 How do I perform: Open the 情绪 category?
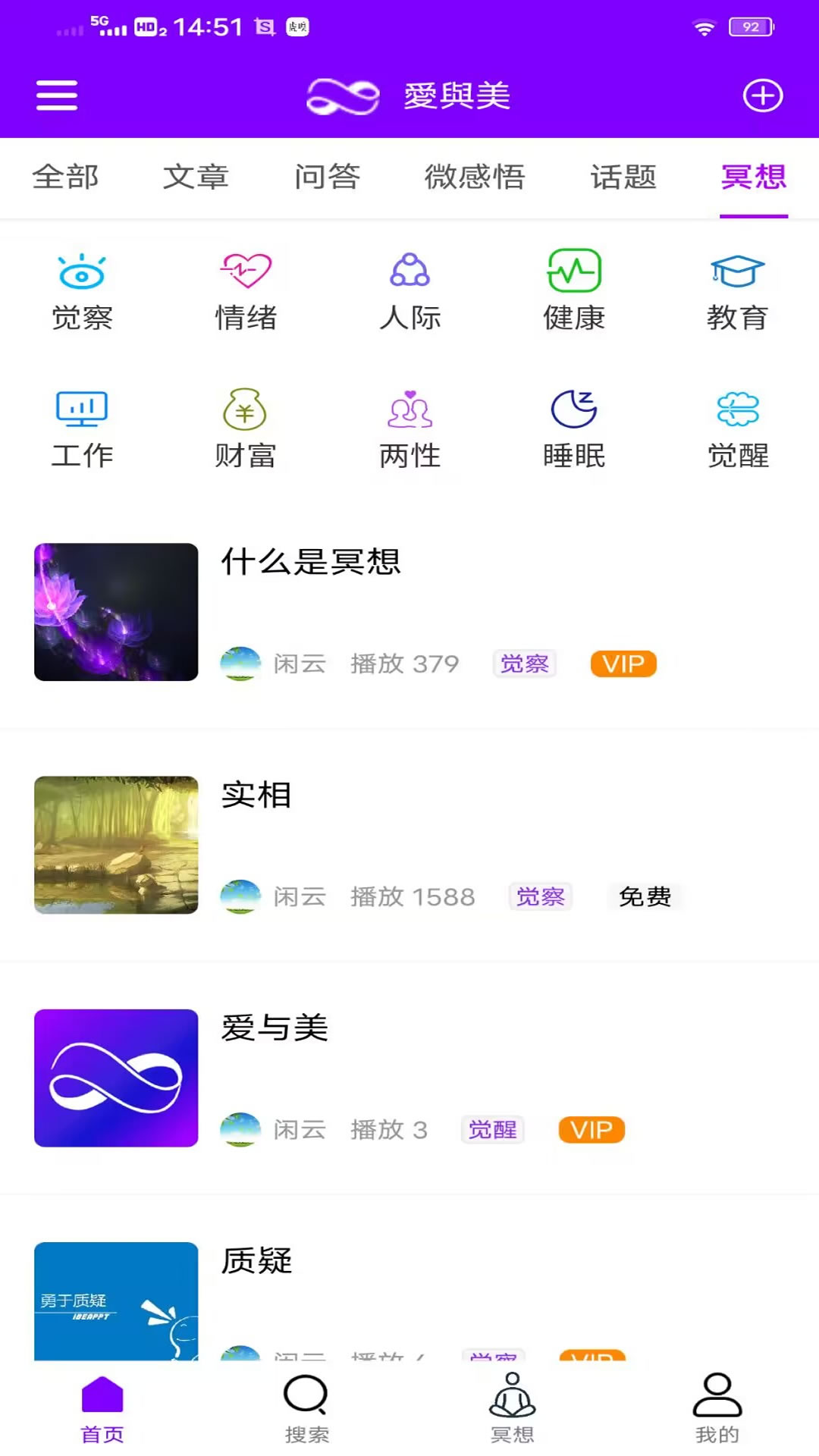(x=246, y=292)
